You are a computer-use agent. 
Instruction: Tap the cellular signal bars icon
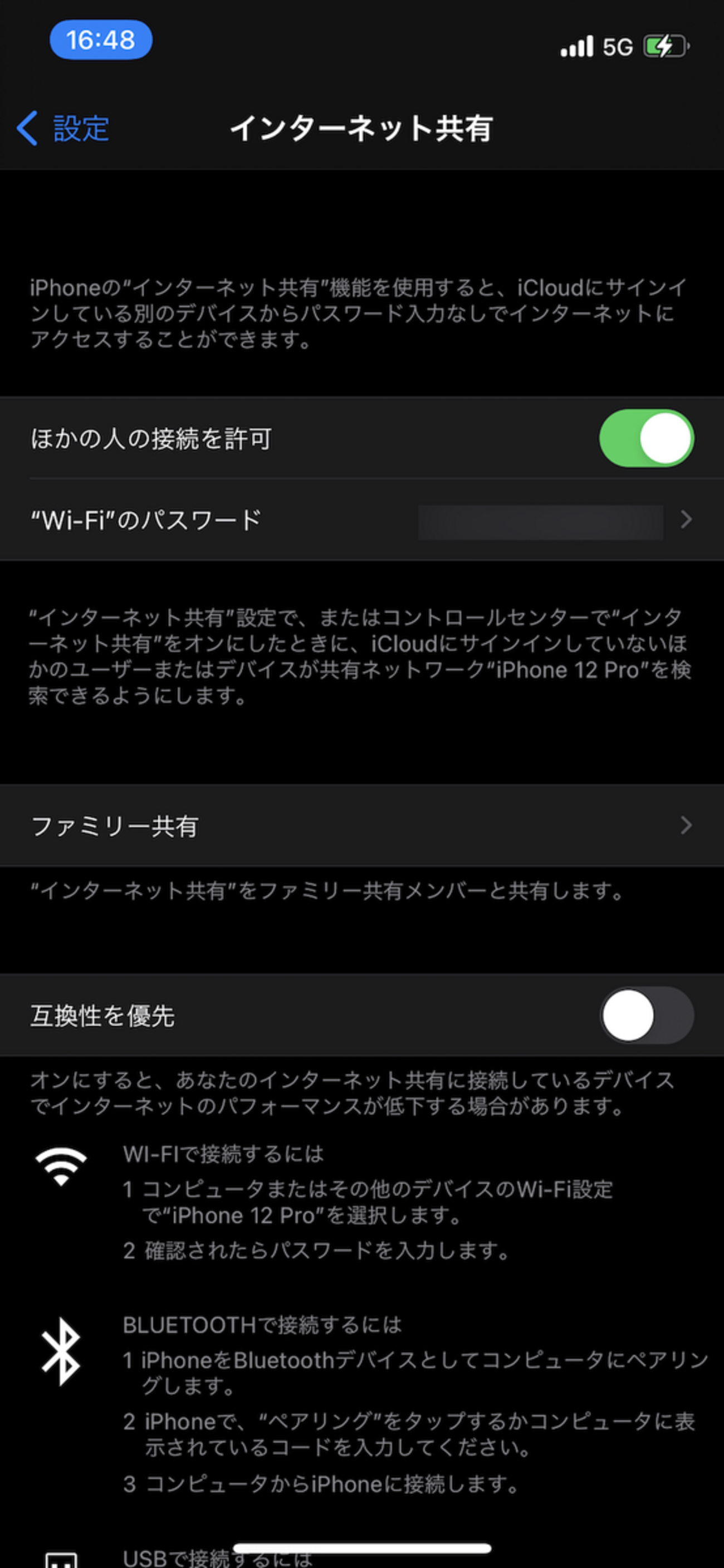(575, 46)
